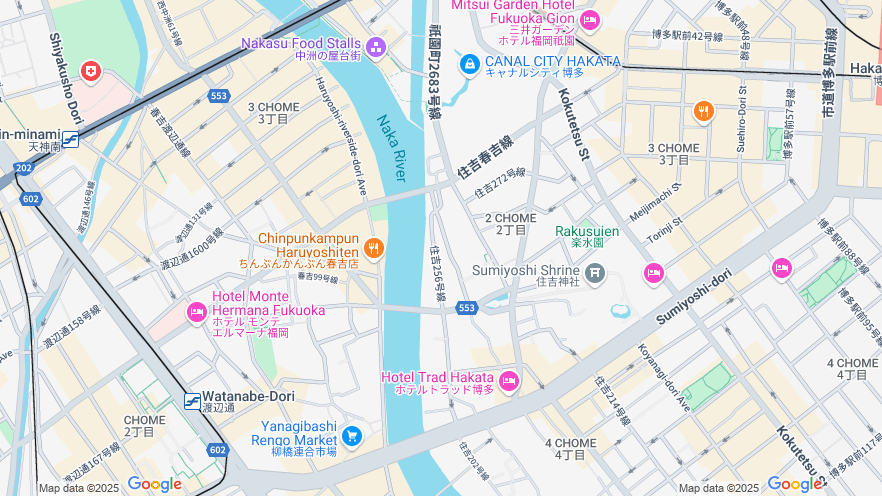Open the Chinpunkampun Haruyoshiten restaurant pin

374,248
